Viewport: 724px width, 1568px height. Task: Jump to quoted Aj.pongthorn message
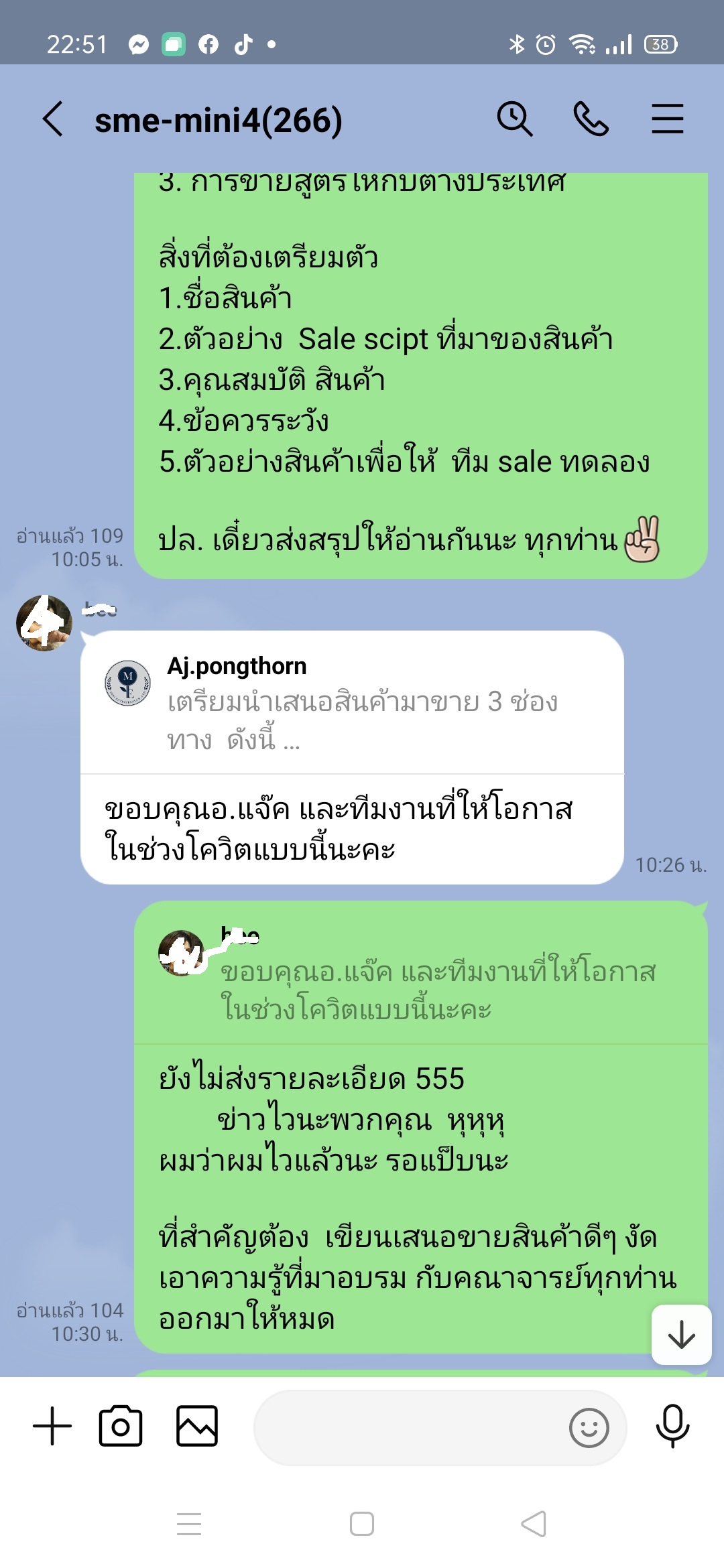pos(352,702)
